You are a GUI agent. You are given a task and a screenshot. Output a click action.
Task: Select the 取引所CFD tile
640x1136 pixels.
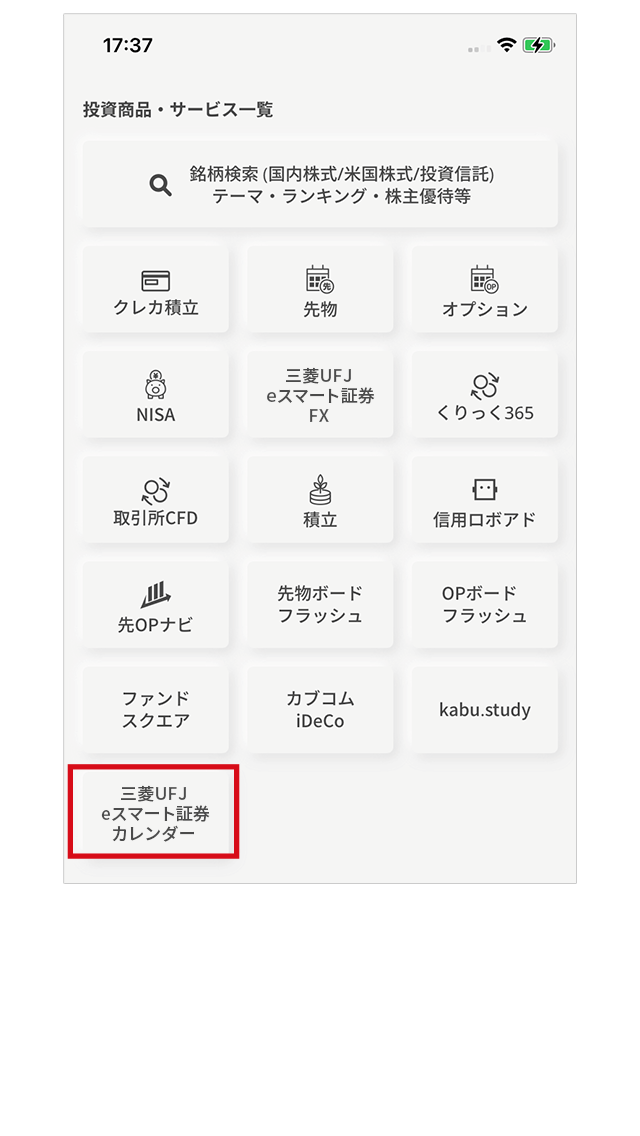156,500
